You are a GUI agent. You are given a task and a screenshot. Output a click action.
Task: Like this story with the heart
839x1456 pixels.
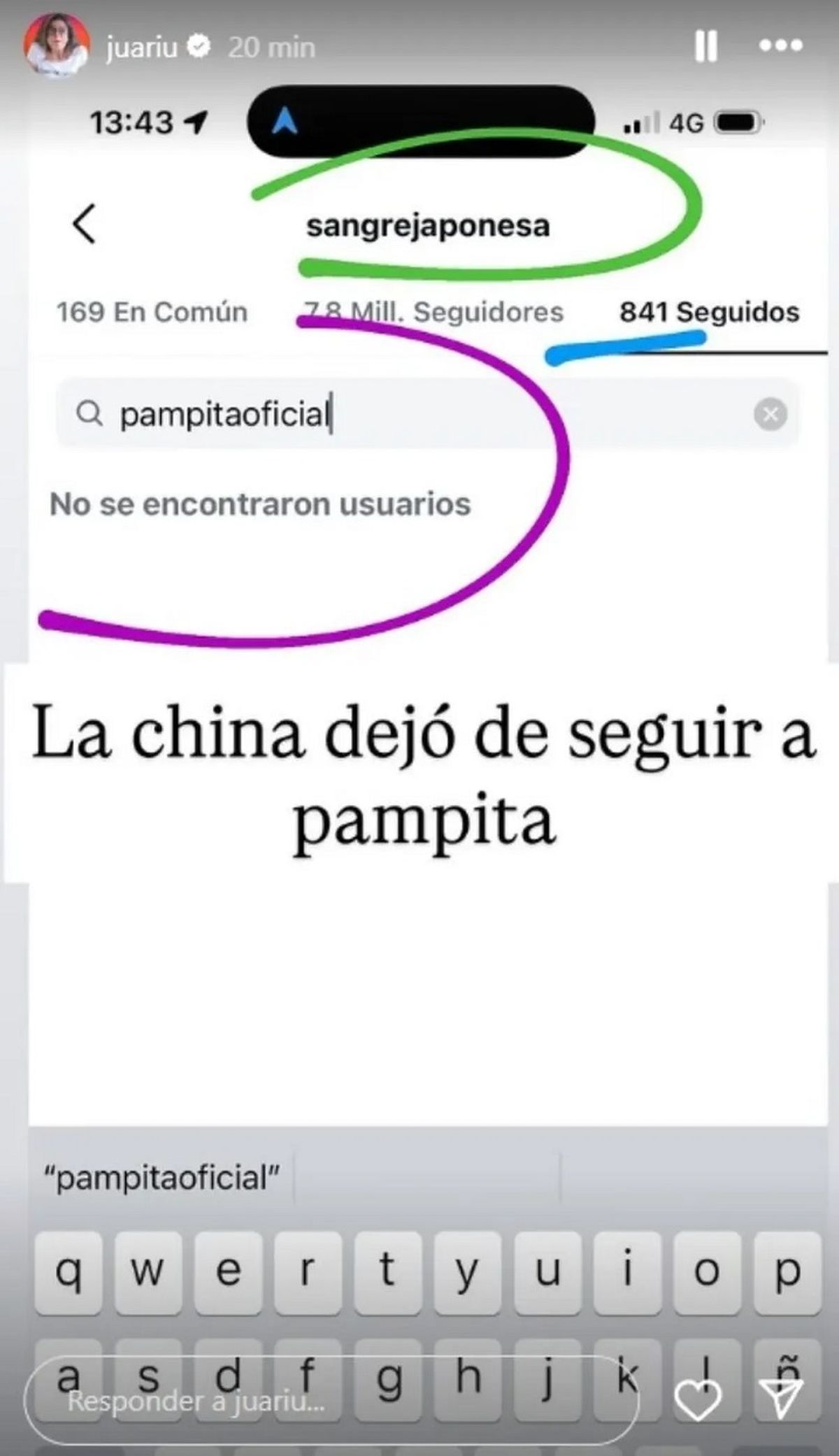[698, 1399]
